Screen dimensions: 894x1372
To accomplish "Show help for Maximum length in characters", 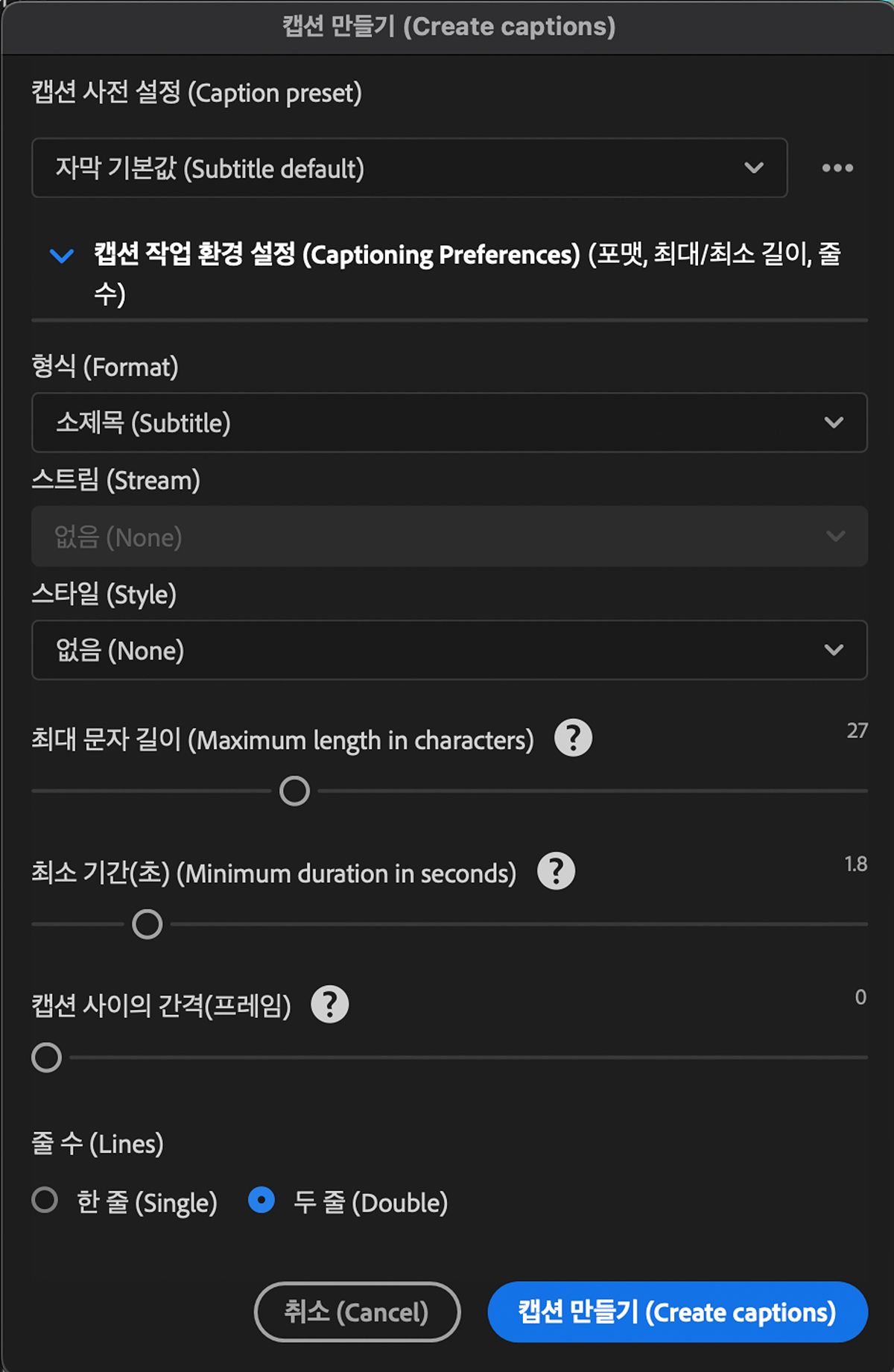I will tap(573, 739).
